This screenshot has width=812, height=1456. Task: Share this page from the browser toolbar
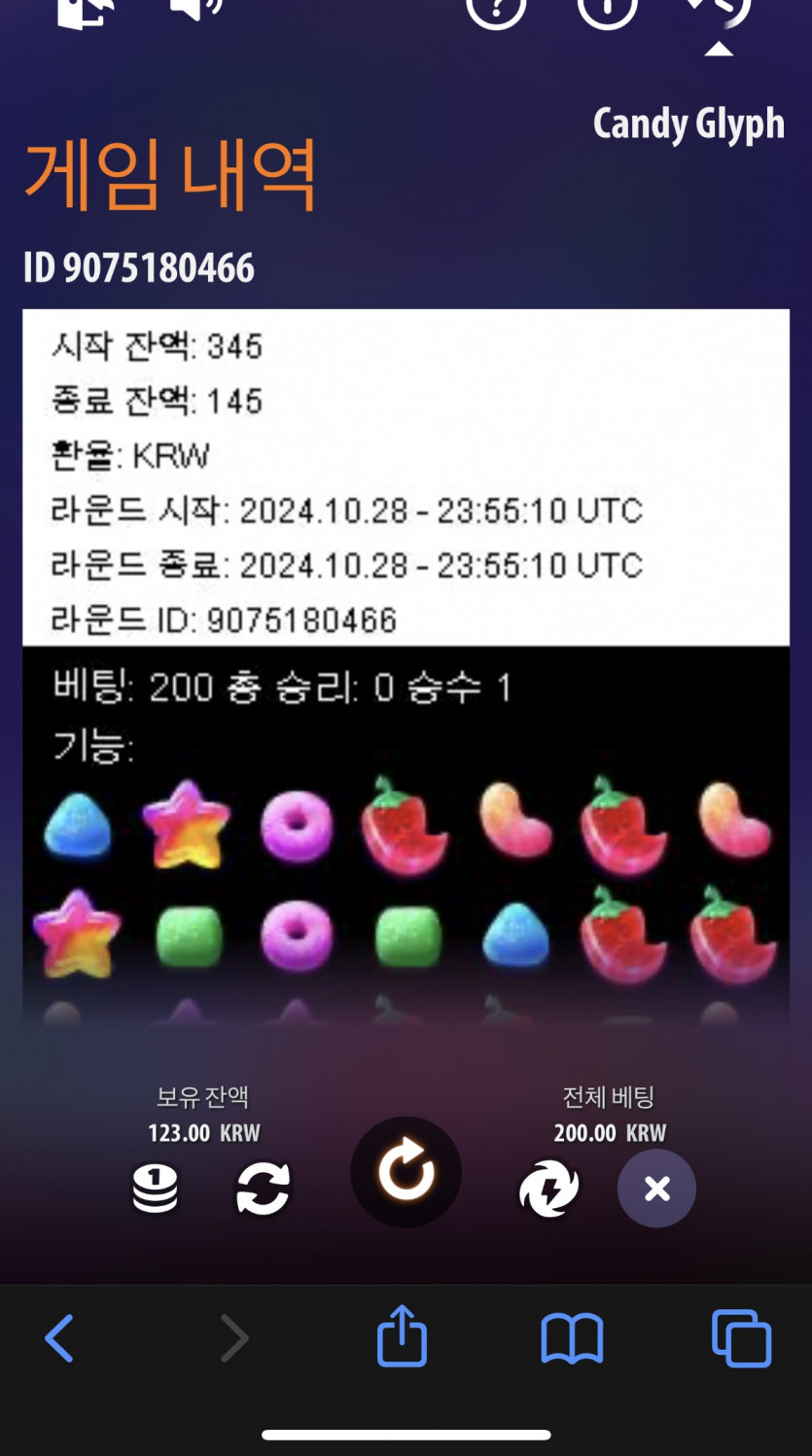click(402, 1336)
